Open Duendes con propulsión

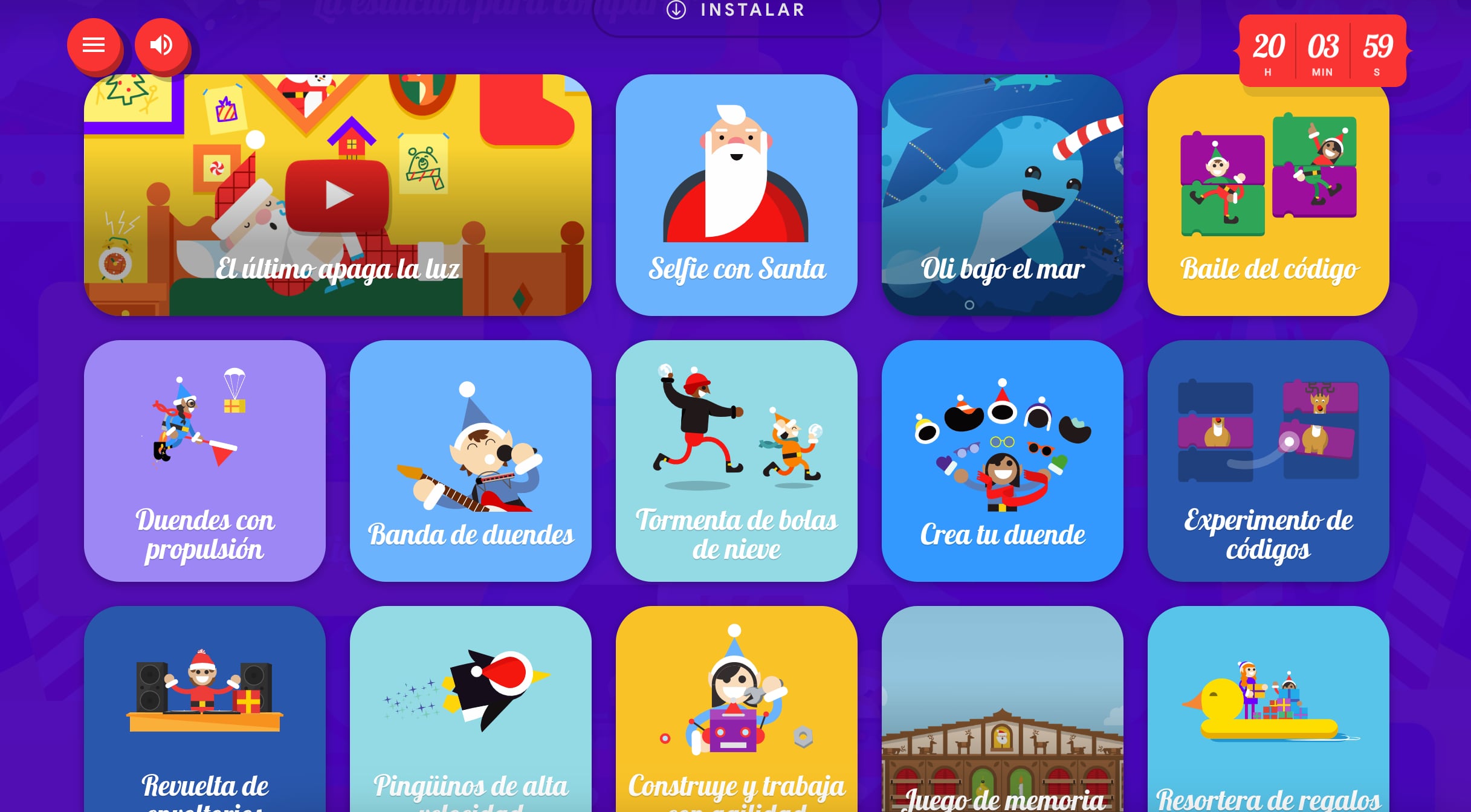point(204,460)
